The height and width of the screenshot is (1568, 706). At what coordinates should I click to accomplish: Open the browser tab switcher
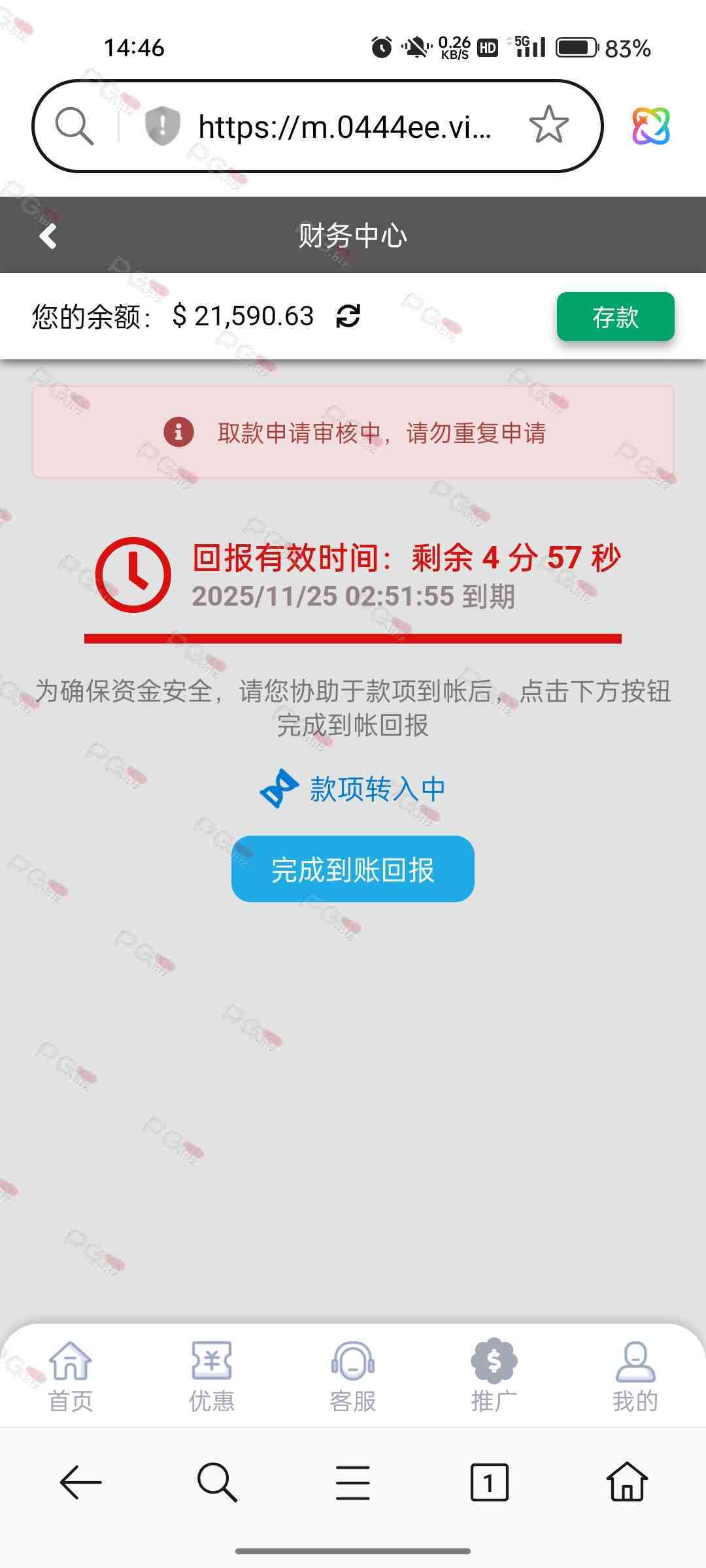[489, 1482]
